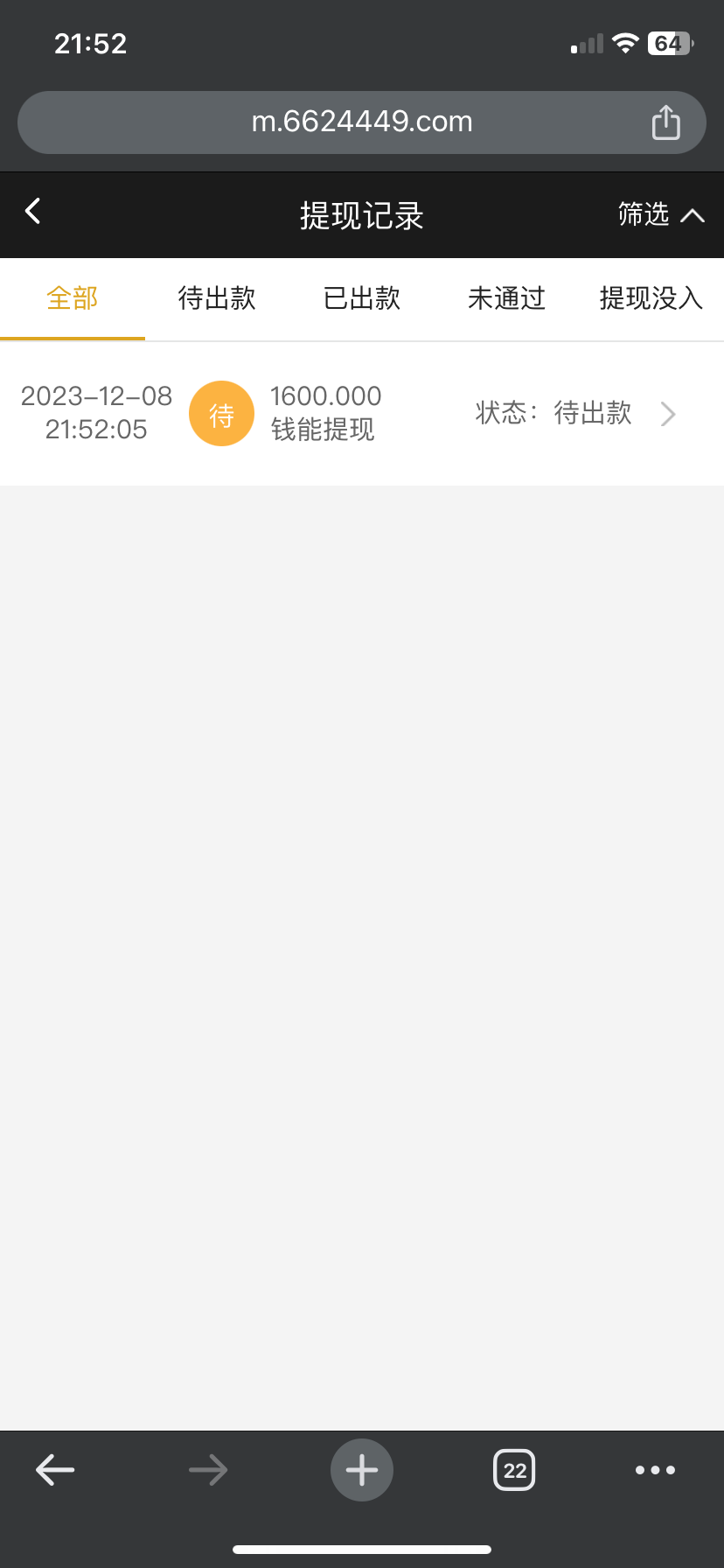Navigate back in the browser toolbar
Viewport: 724px width, 1568px height.
[55, 1470]
